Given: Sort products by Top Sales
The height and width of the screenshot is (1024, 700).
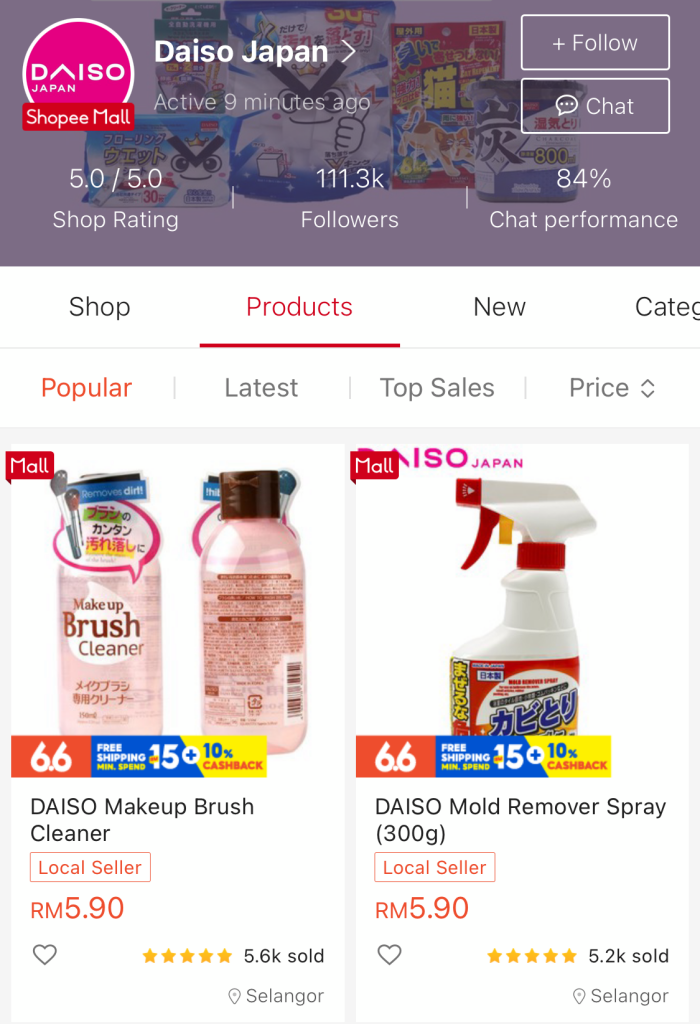Looking at the screenshot, I should [437, 388].
